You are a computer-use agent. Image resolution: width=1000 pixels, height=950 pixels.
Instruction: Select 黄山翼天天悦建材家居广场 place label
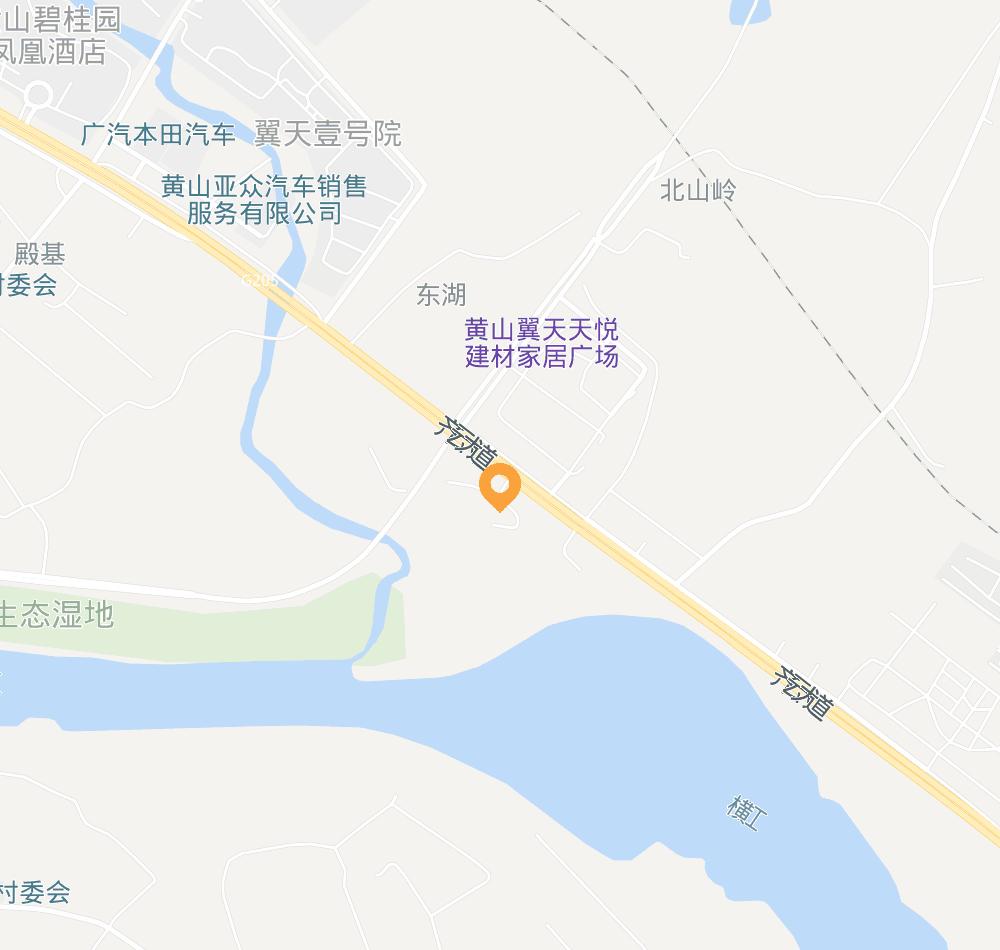pos(541,343)
